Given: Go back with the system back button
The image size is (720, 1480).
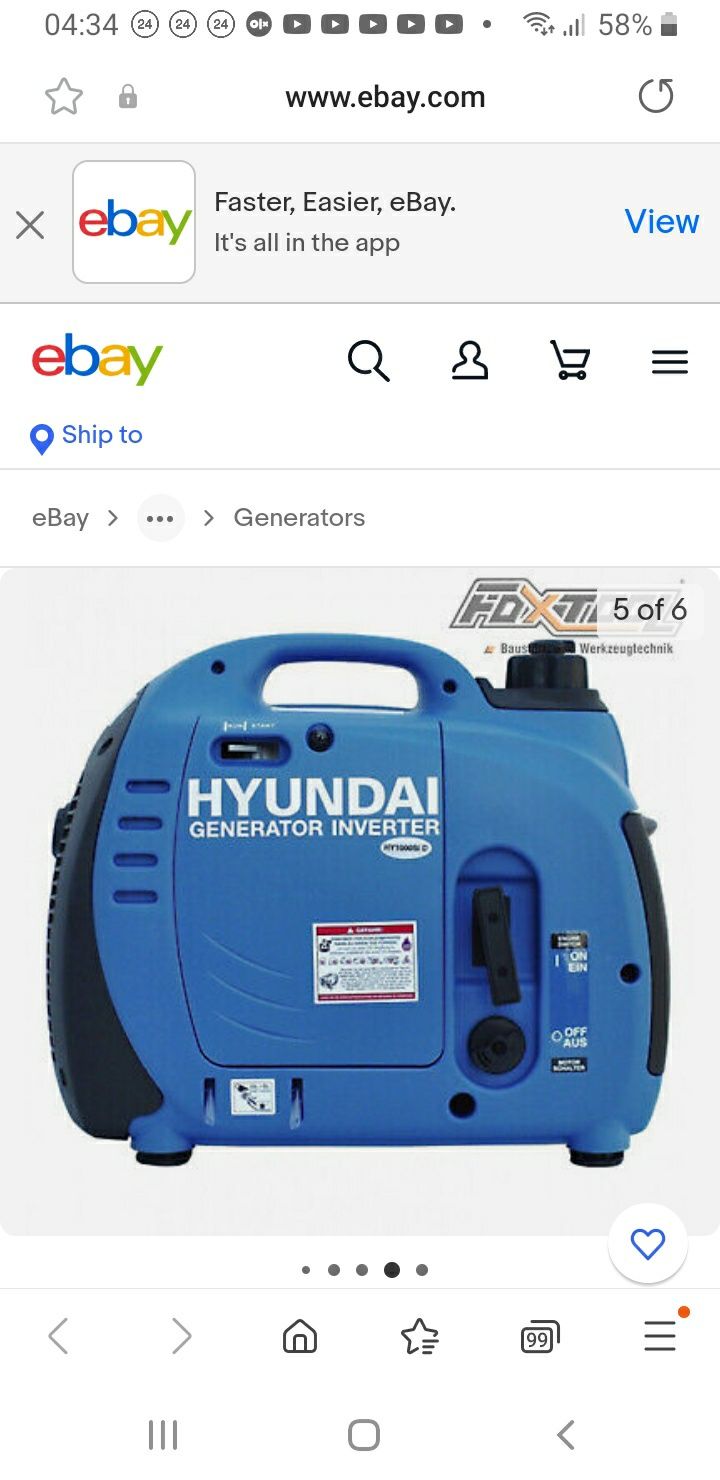Looking at the screenshot, I should point(566,1435).
